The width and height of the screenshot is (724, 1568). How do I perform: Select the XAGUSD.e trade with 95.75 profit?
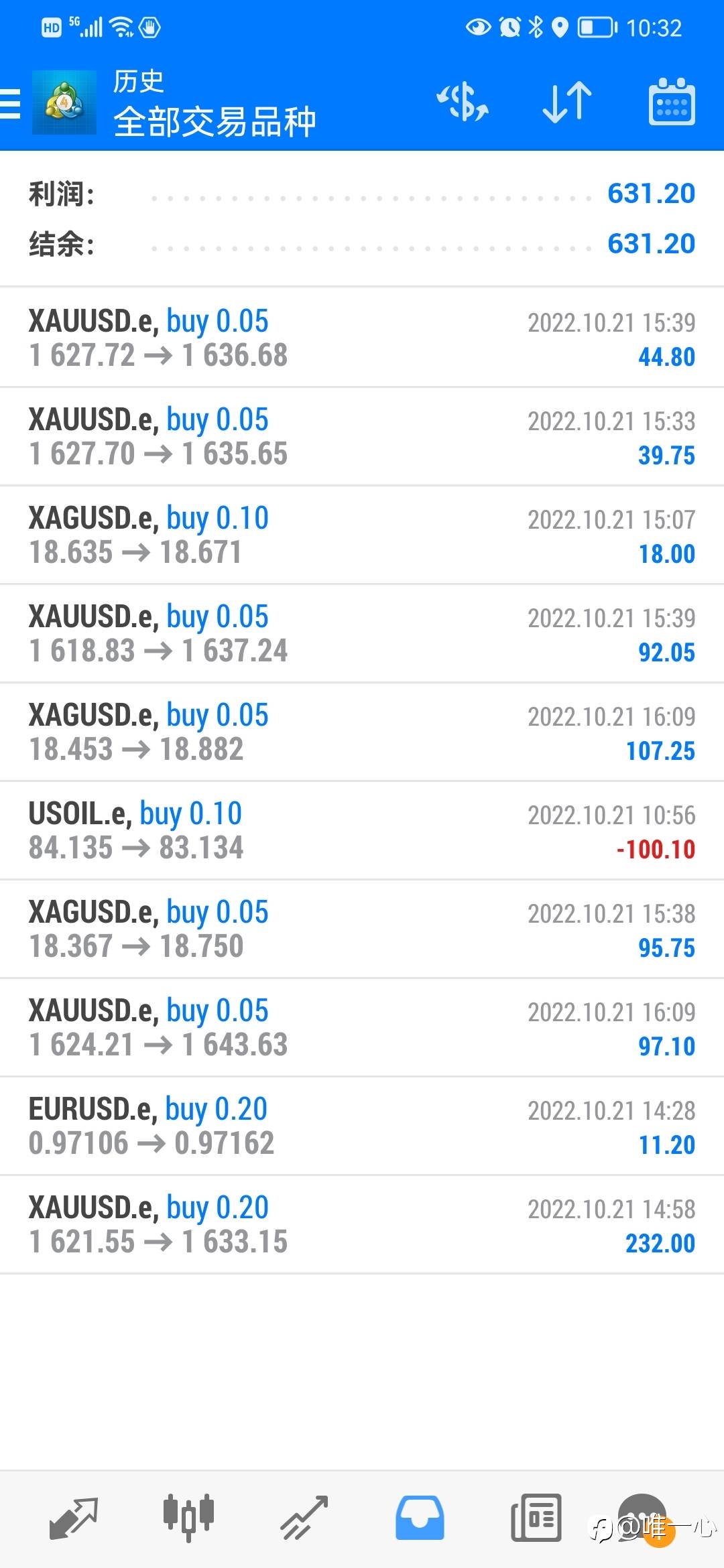click(x=362, y=929)
